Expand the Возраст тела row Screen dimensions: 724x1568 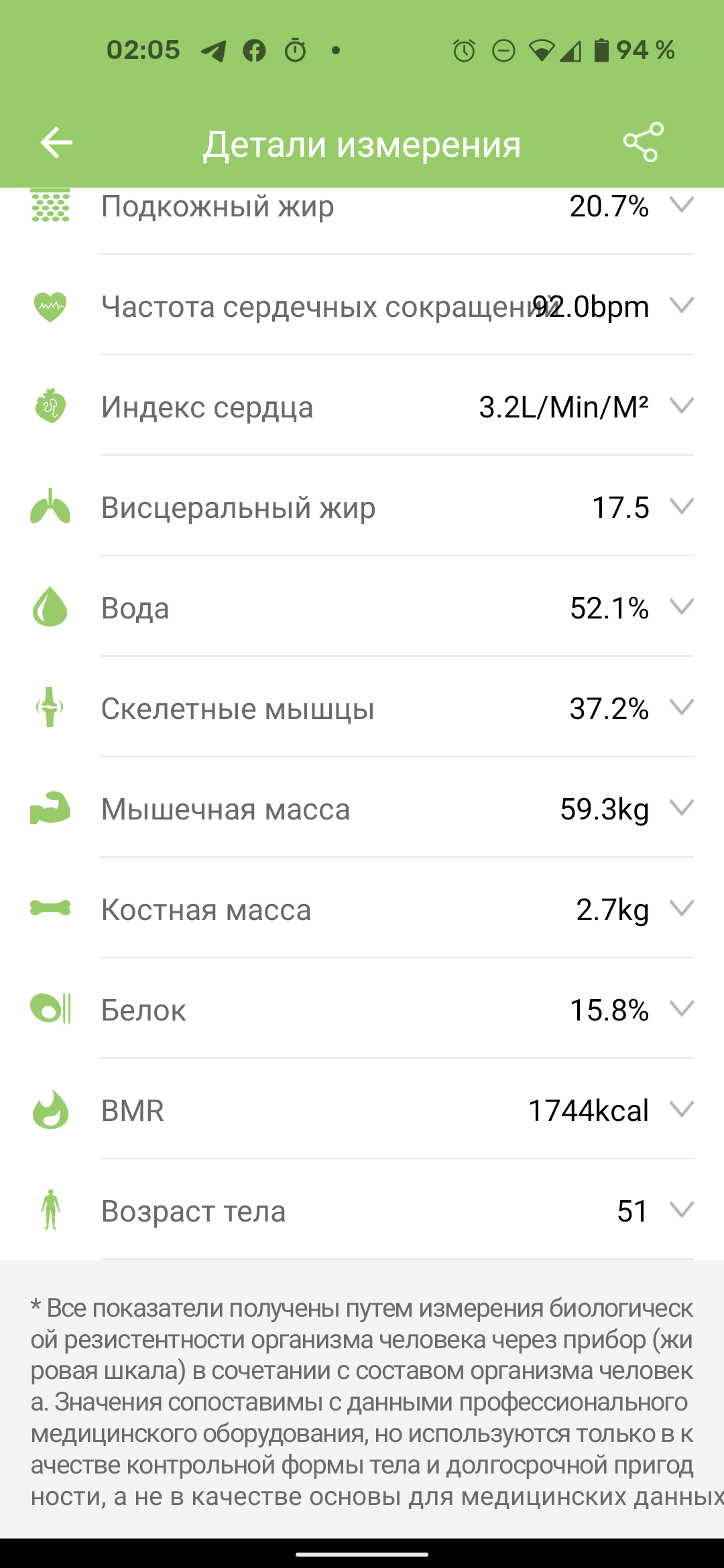pos(681,1211)
